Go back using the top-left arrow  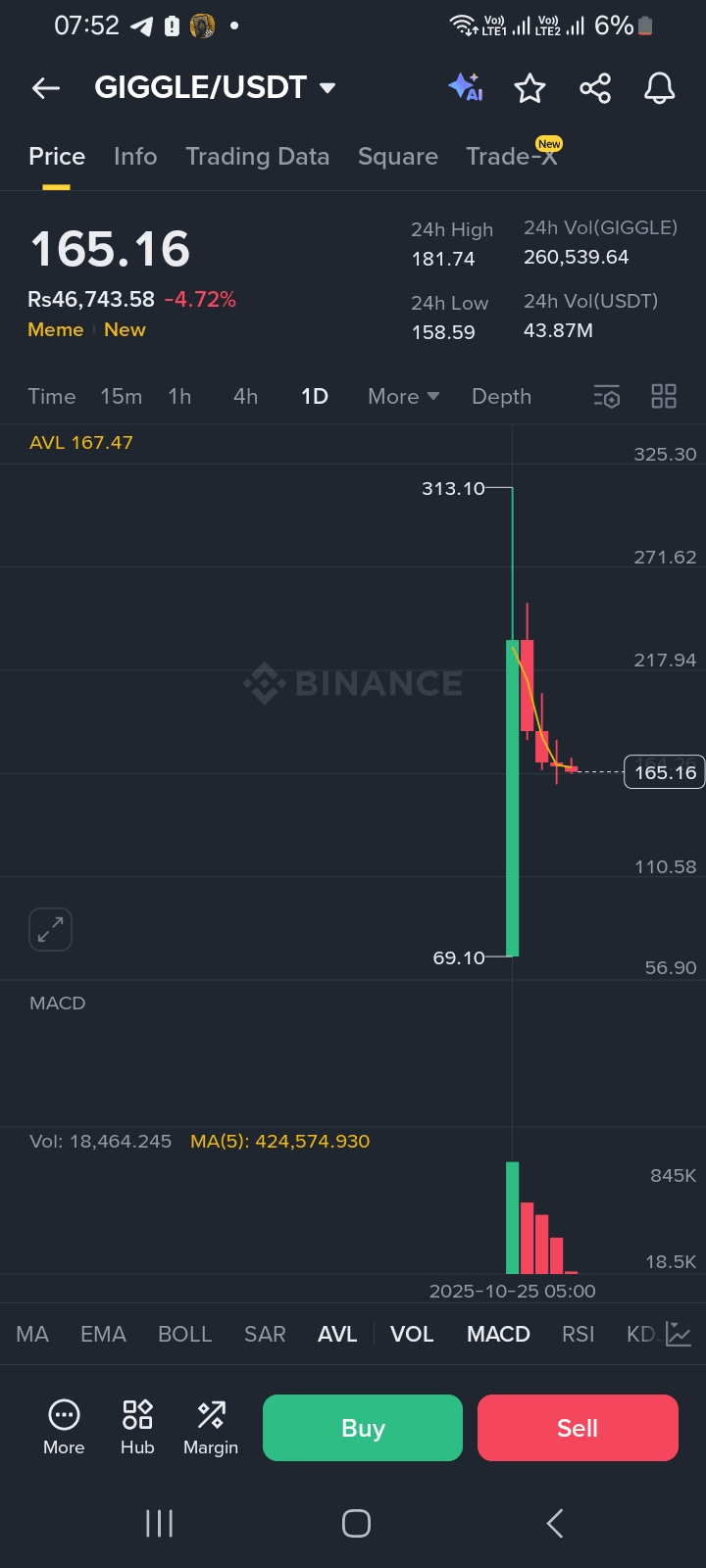click(46, 88)
